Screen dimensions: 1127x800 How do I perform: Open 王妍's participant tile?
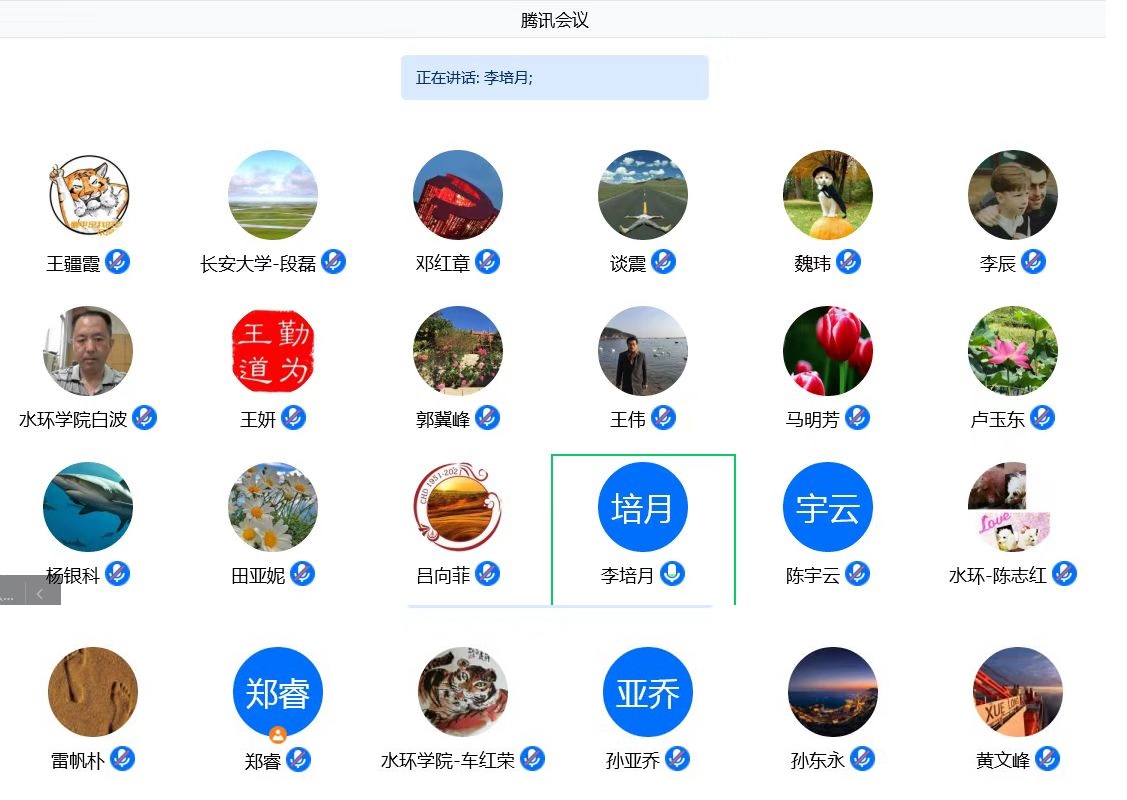click(x=273, y=351)
